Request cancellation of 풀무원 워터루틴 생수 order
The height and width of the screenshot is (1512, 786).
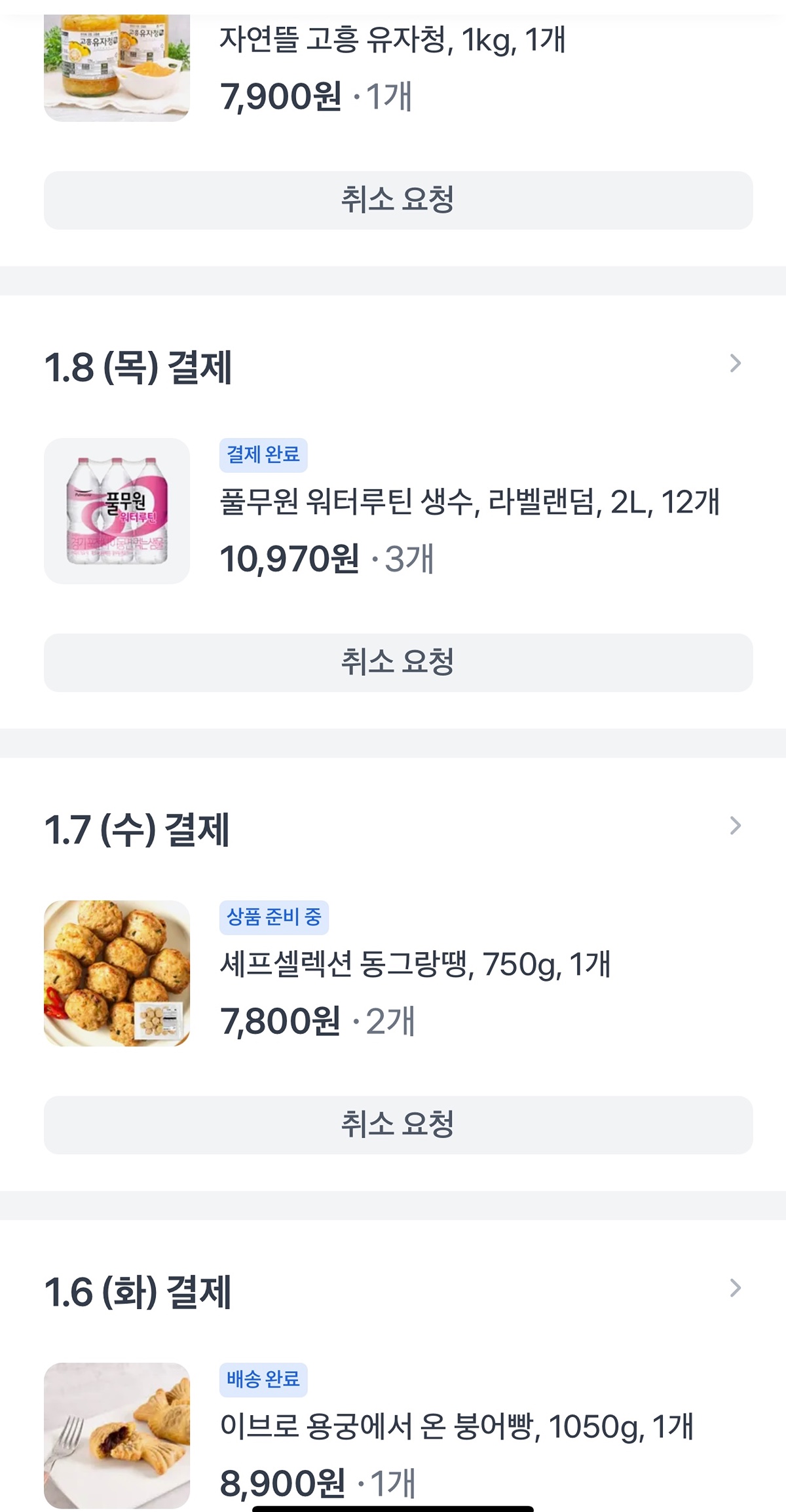[x=398, y=663]
